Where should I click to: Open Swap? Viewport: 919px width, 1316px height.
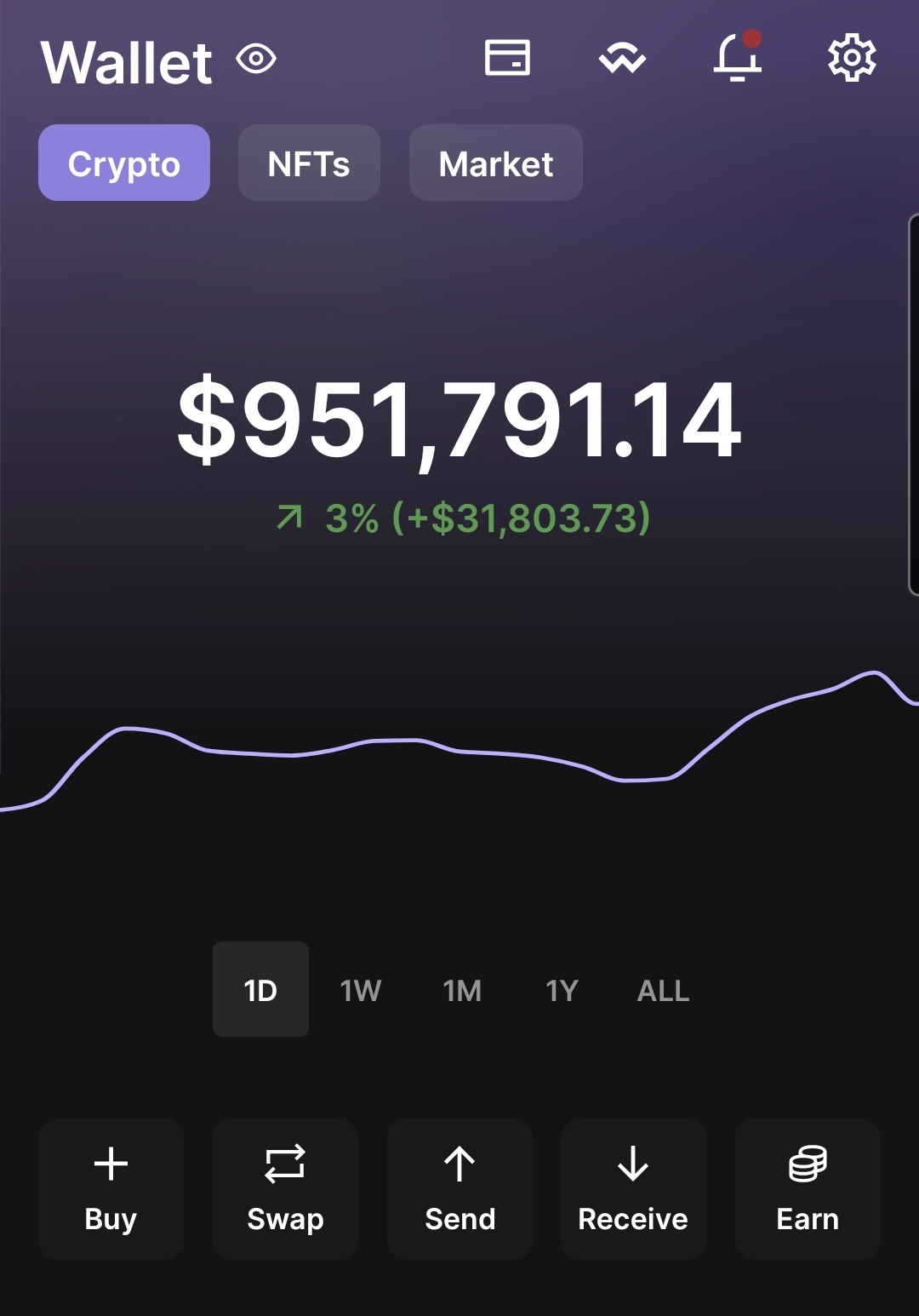tap(285, 1189)
